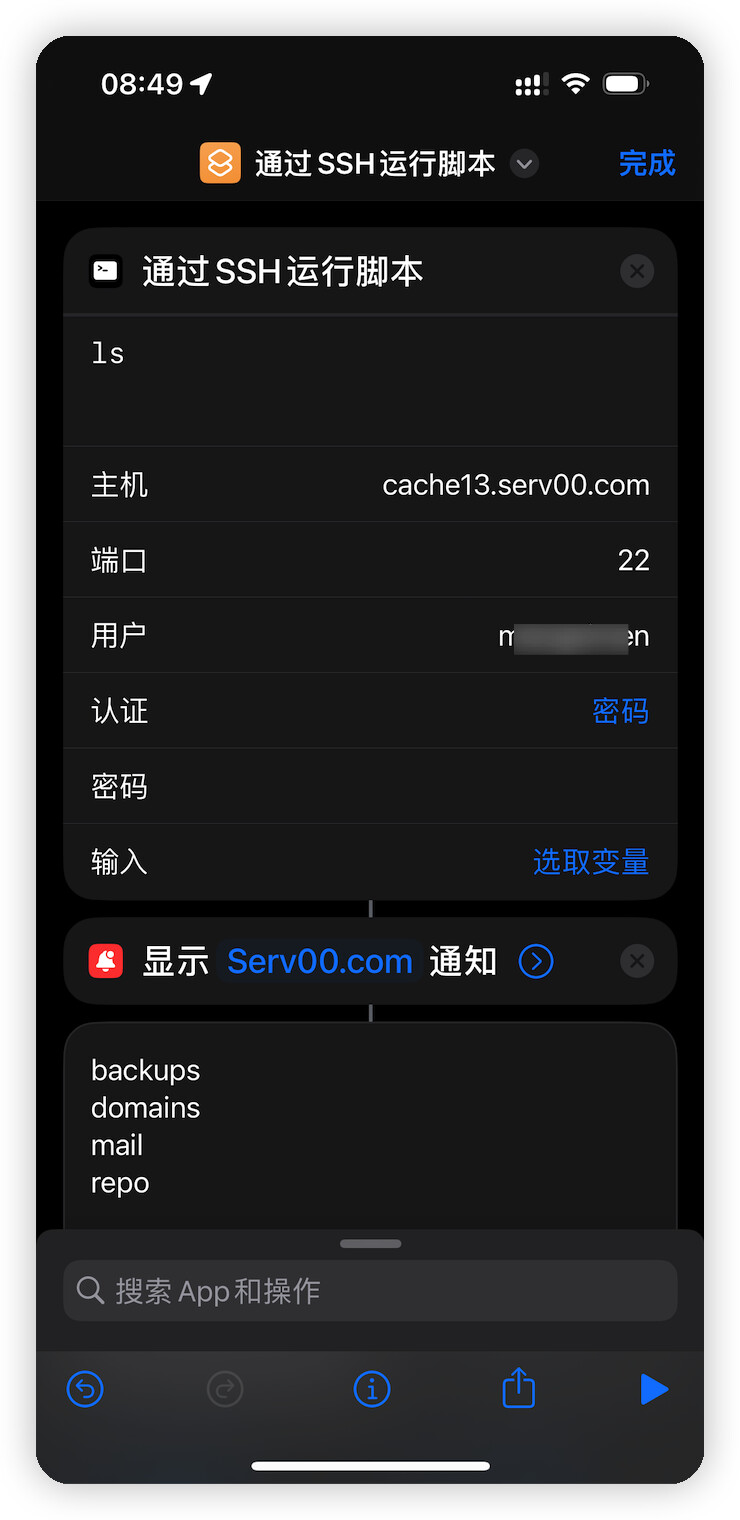Run the shortcut with play button
The height and width of the screenshot is (1520, 740).
(x=654, y=1389)
